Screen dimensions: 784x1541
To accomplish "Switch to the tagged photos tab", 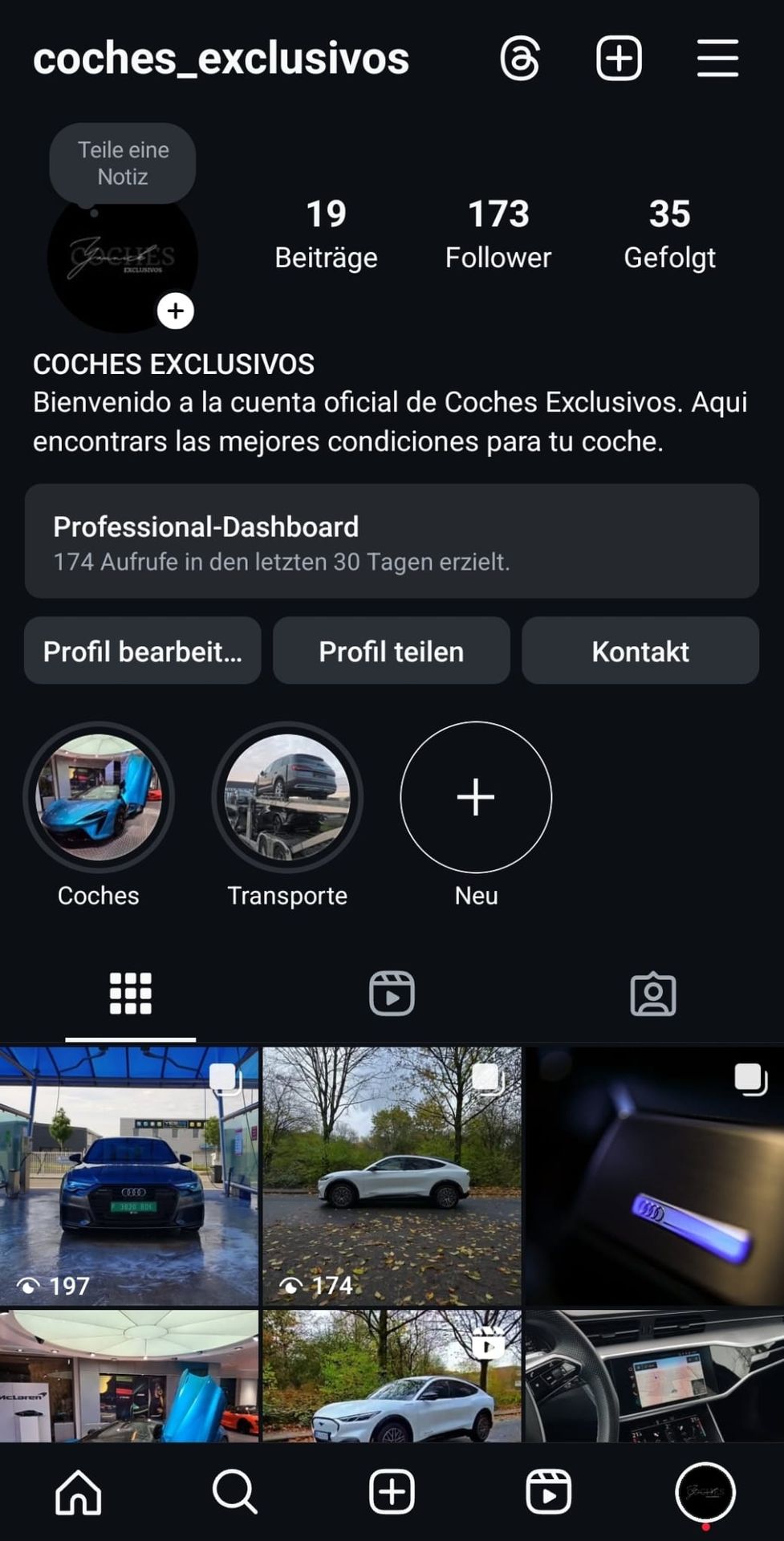I will tap(653, 994).
